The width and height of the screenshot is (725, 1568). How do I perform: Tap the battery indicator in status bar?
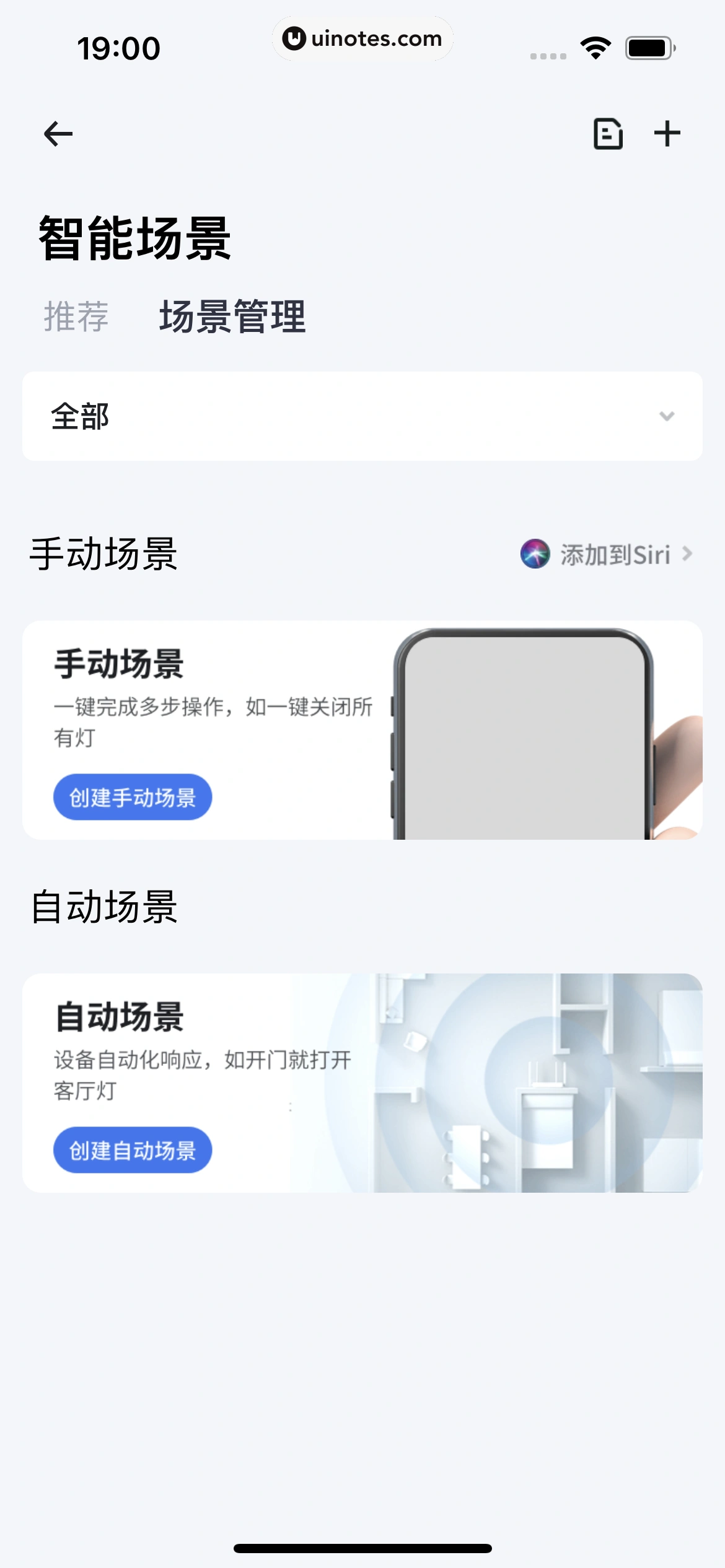click(x=649, y=48)
